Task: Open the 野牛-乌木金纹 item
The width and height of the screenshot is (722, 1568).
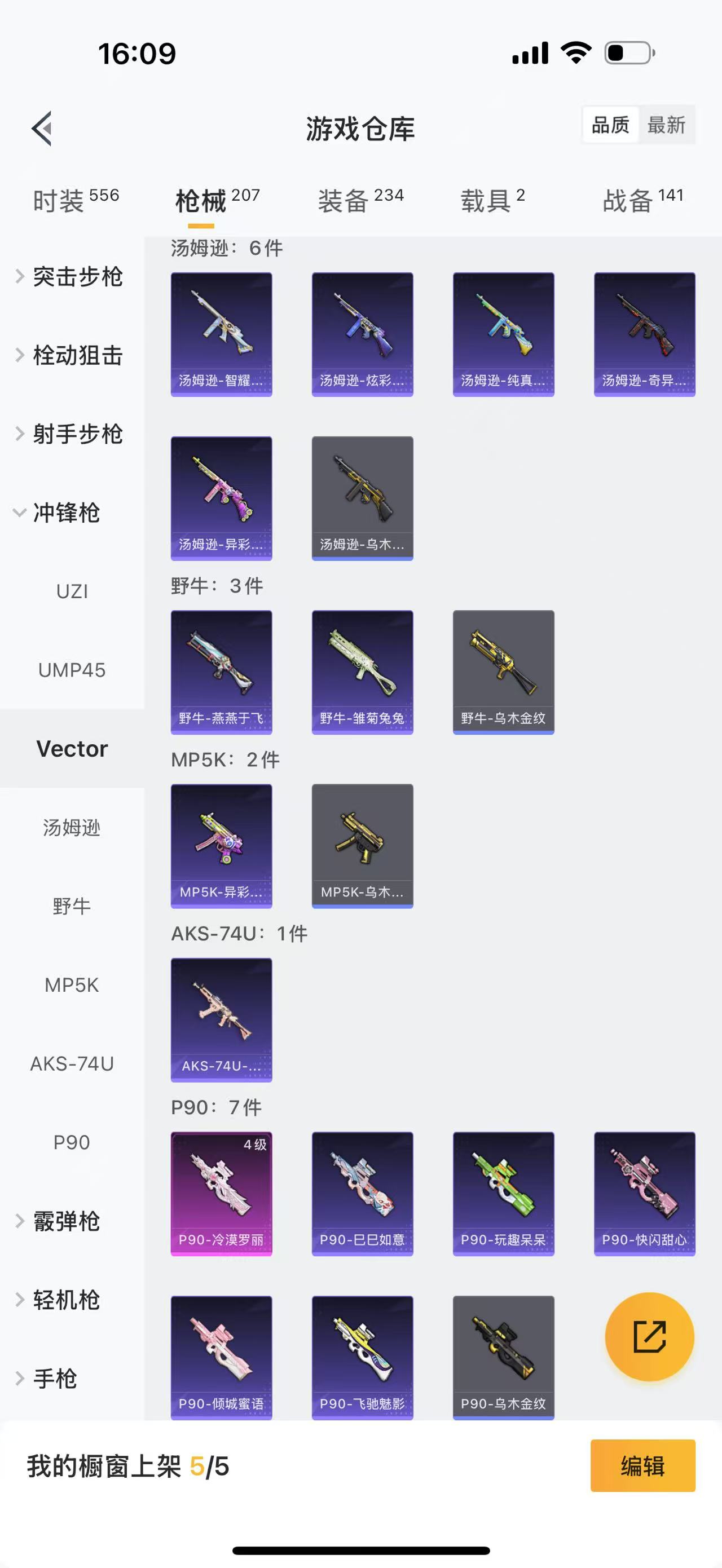Action: (503, 672)
